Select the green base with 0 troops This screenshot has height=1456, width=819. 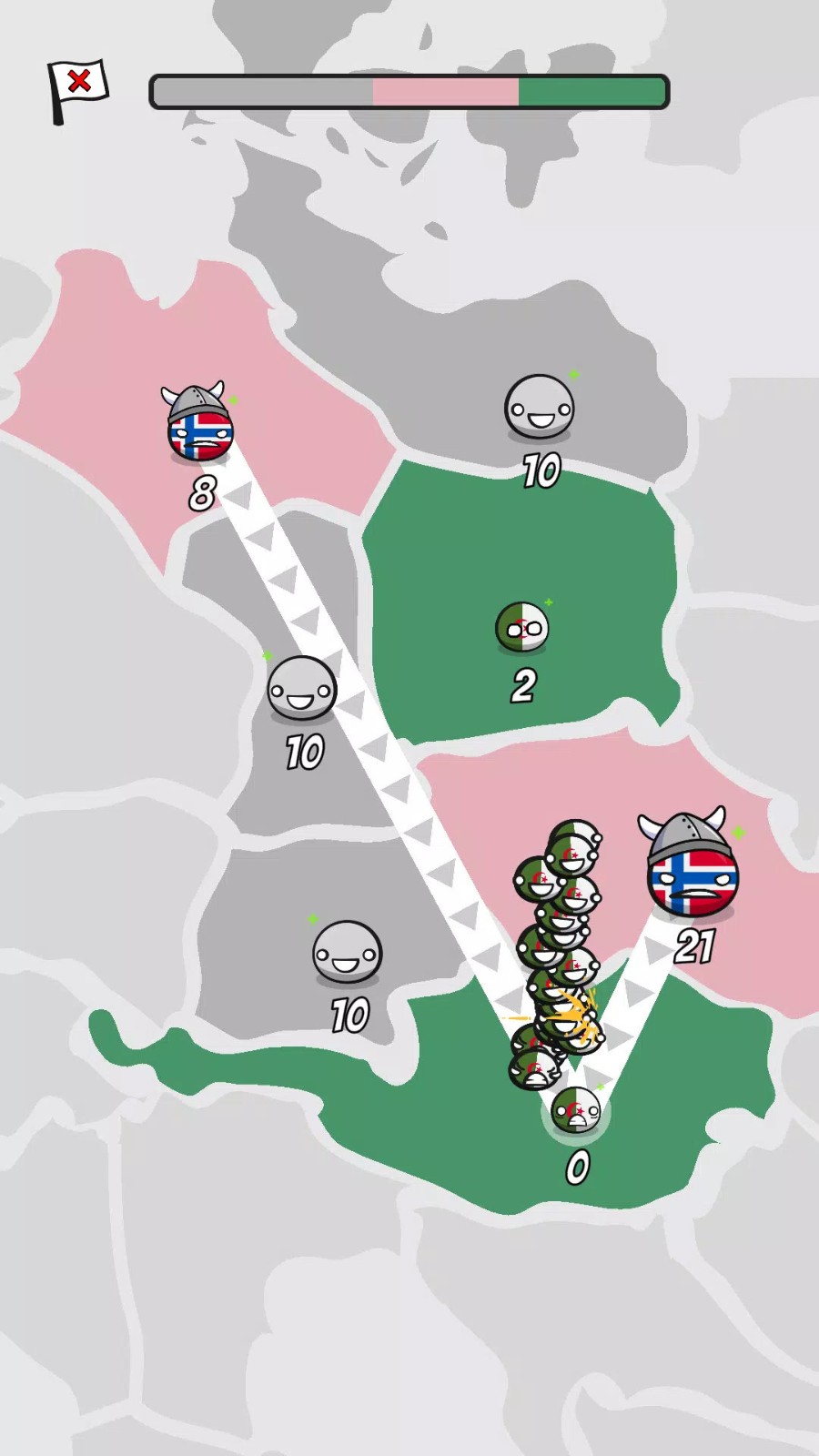pos(576,1110)
